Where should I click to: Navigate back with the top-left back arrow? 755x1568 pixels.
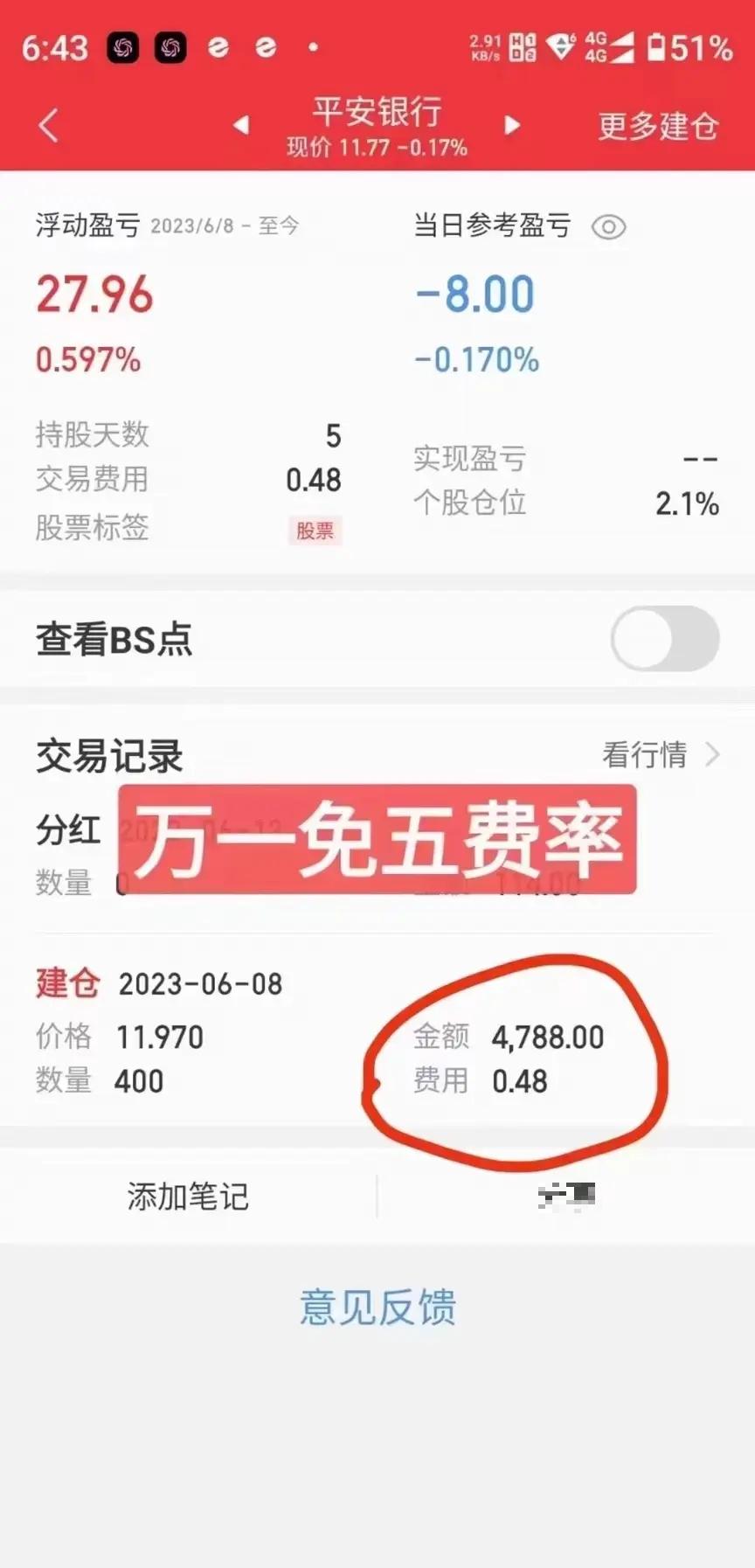coord(48,125)
